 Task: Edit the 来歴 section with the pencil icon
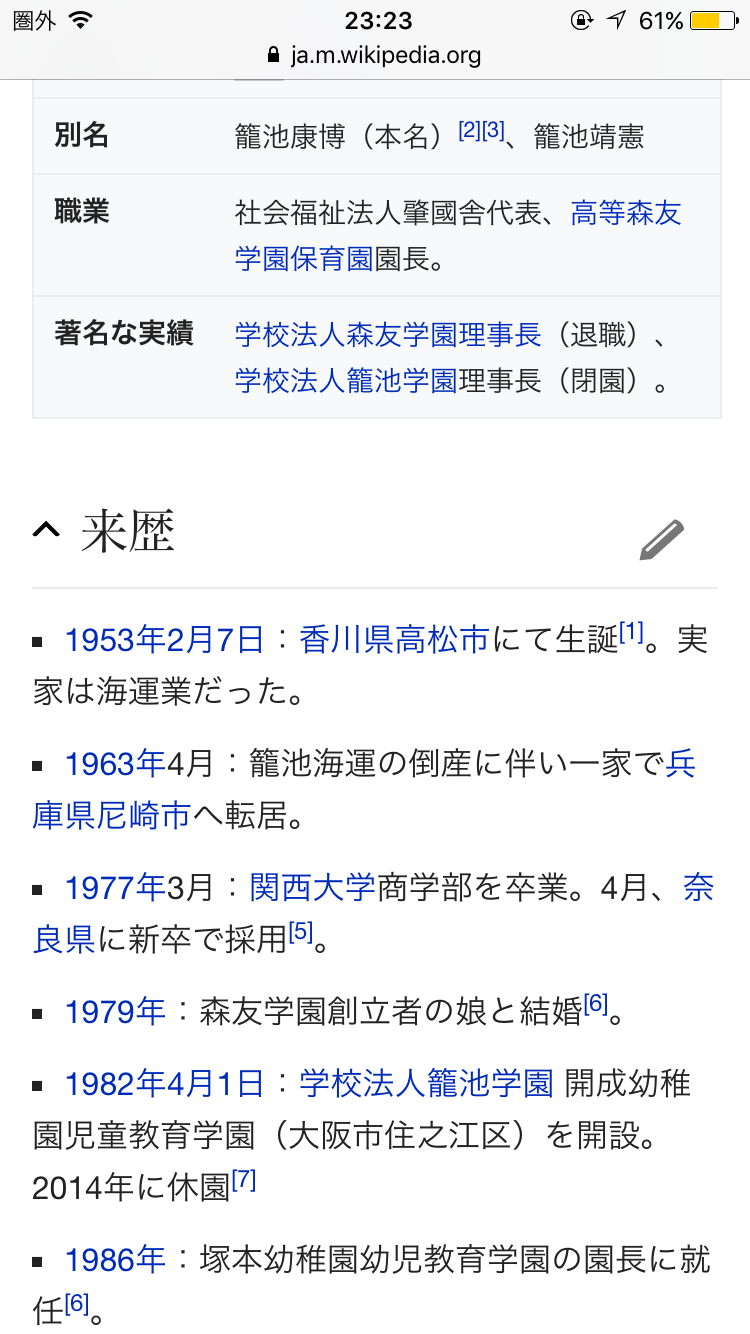point(662,540)
